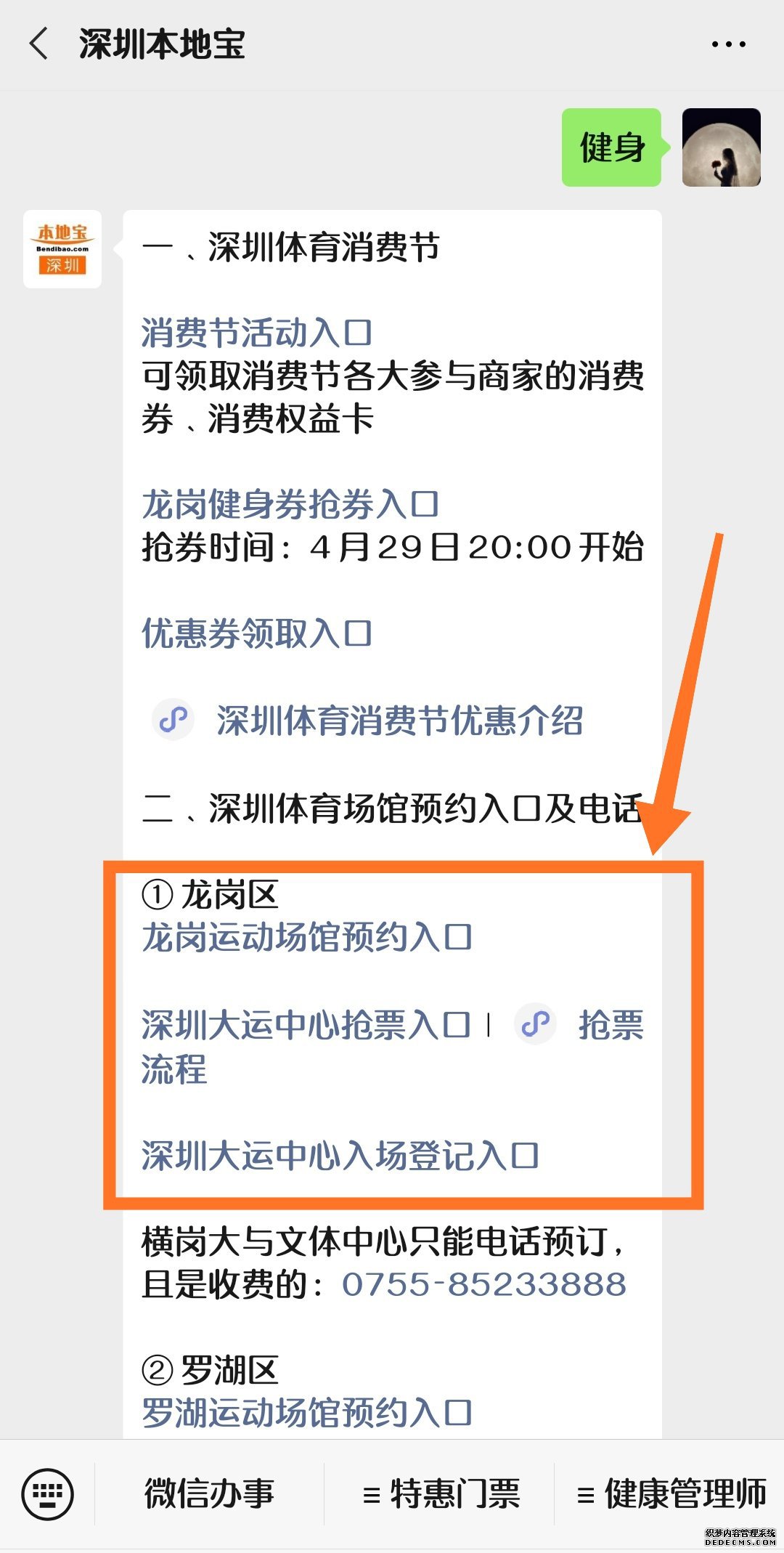Open 龙岗健身券抢券入口 link

290,504
